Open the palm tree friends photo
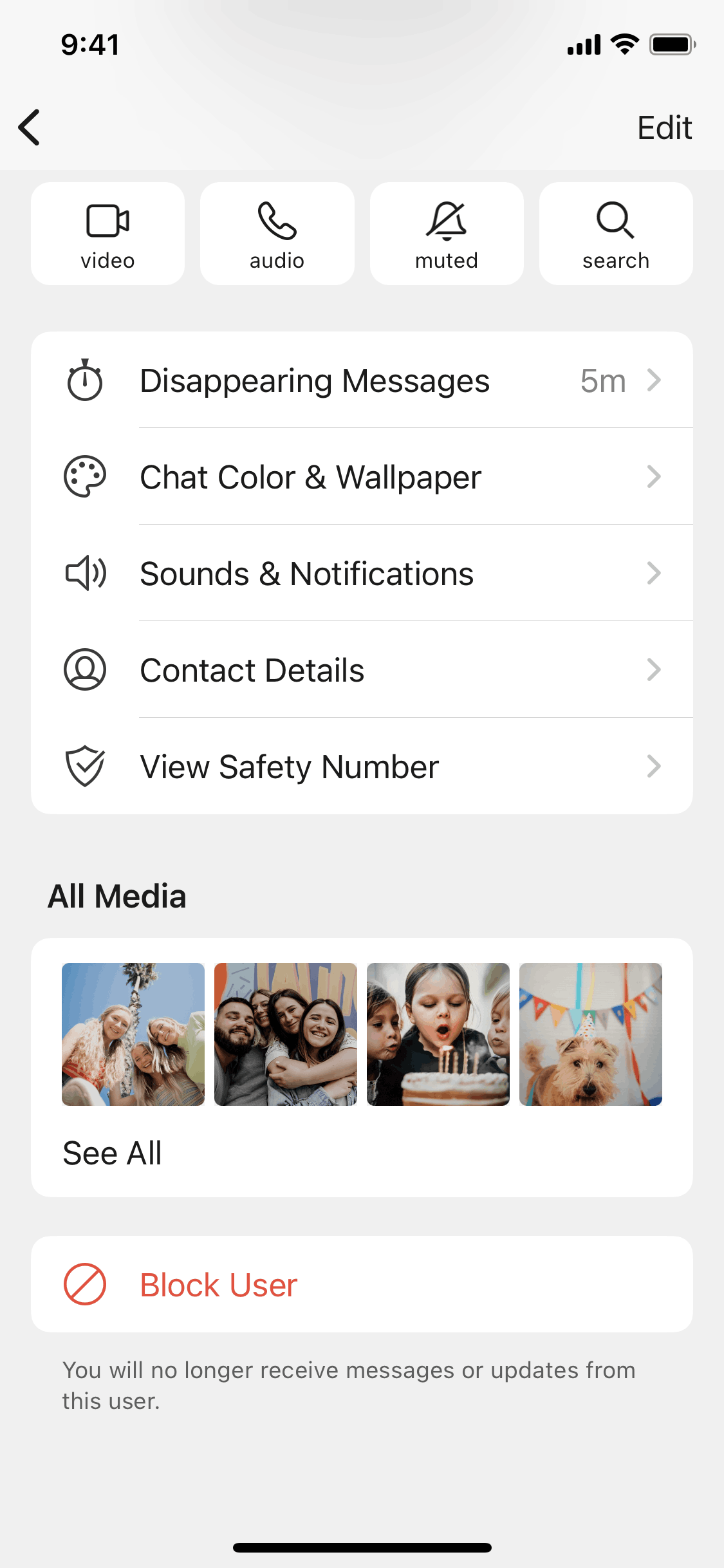724x1568 pixels. coord(133,1034)
